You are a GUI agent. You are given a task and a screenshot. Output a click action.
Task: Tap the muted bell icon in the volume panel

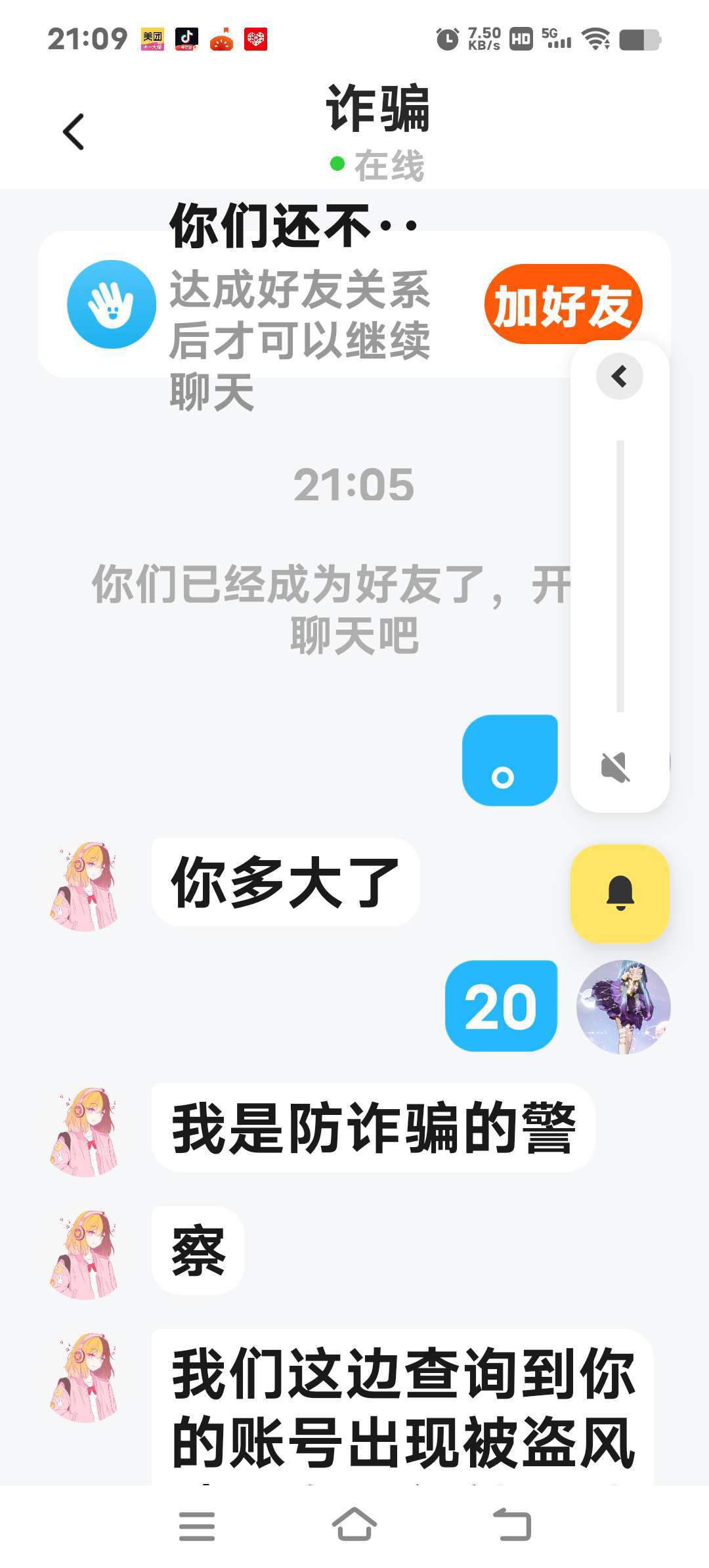pyautogui.click(x=616, y=767)
